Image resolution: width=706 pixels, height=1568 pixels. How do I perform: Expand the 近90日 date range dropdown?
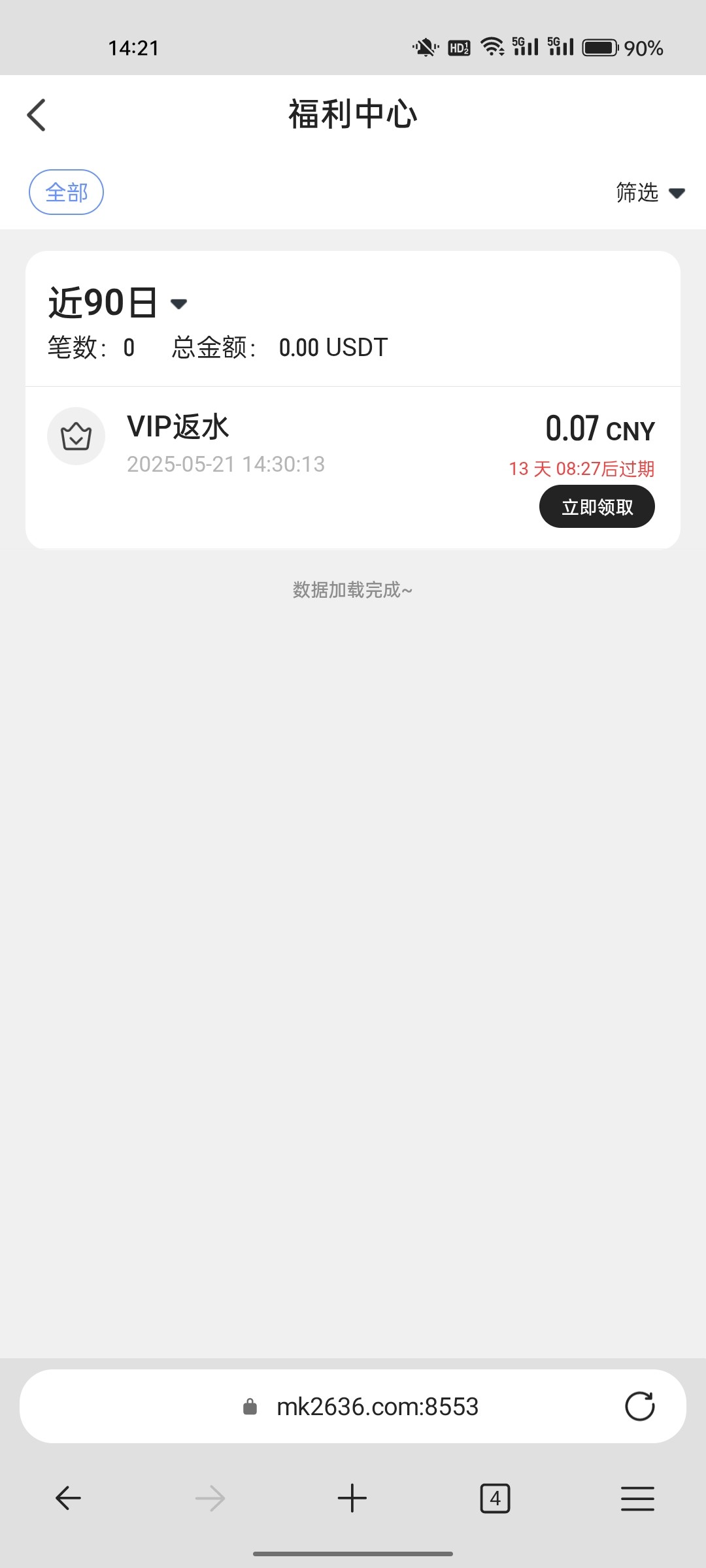[x=118, y=302]
